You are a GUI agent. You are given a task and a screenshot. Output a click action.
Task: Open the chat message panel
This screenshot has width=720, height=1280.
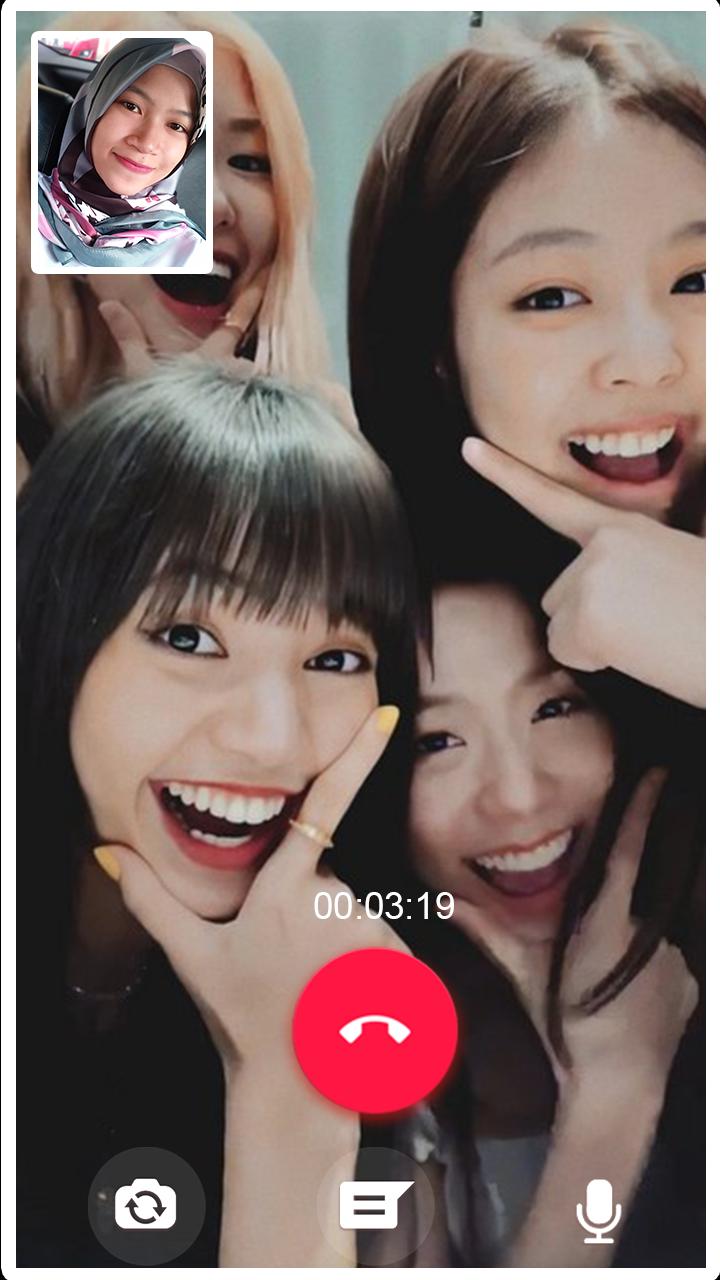[375, 1205]
